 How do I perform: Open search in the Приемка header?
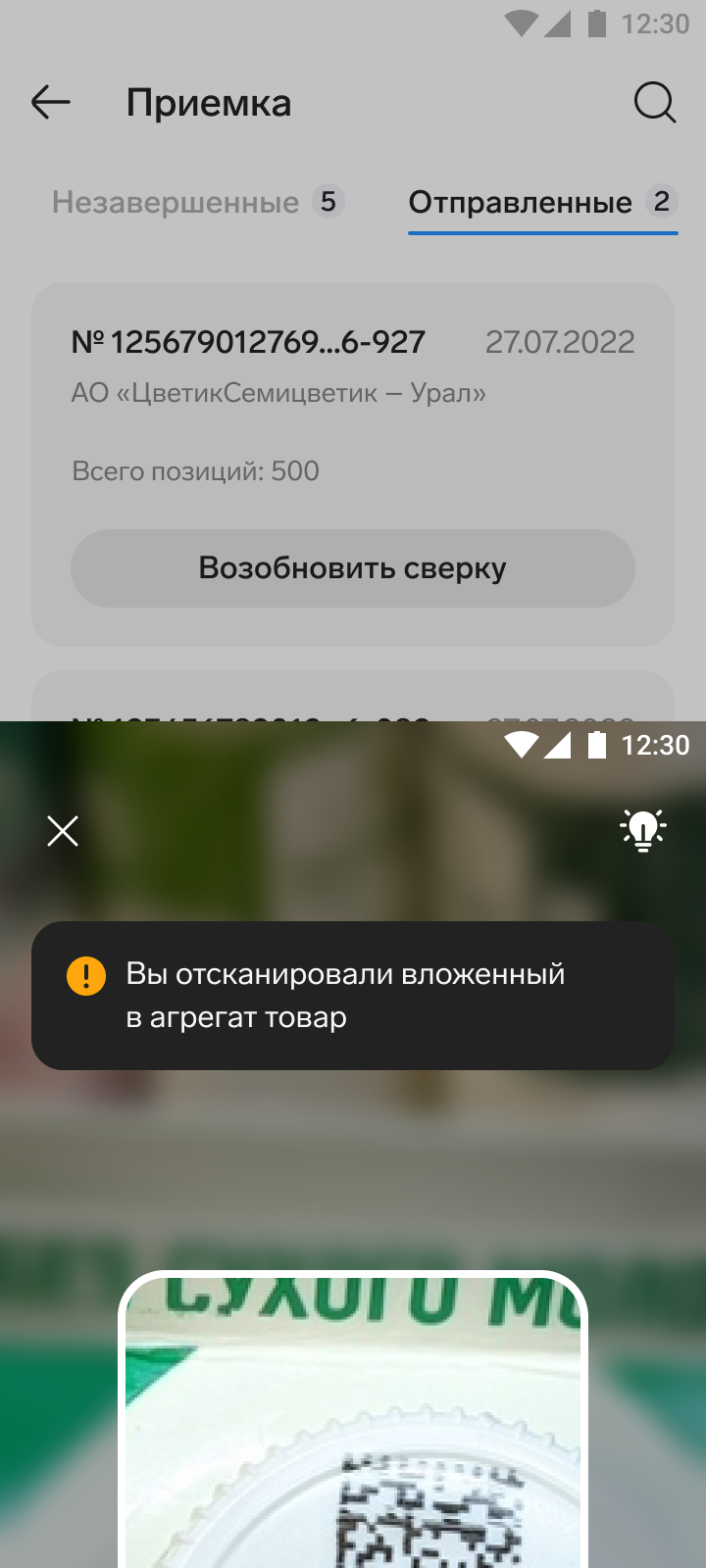pos(654,102)
